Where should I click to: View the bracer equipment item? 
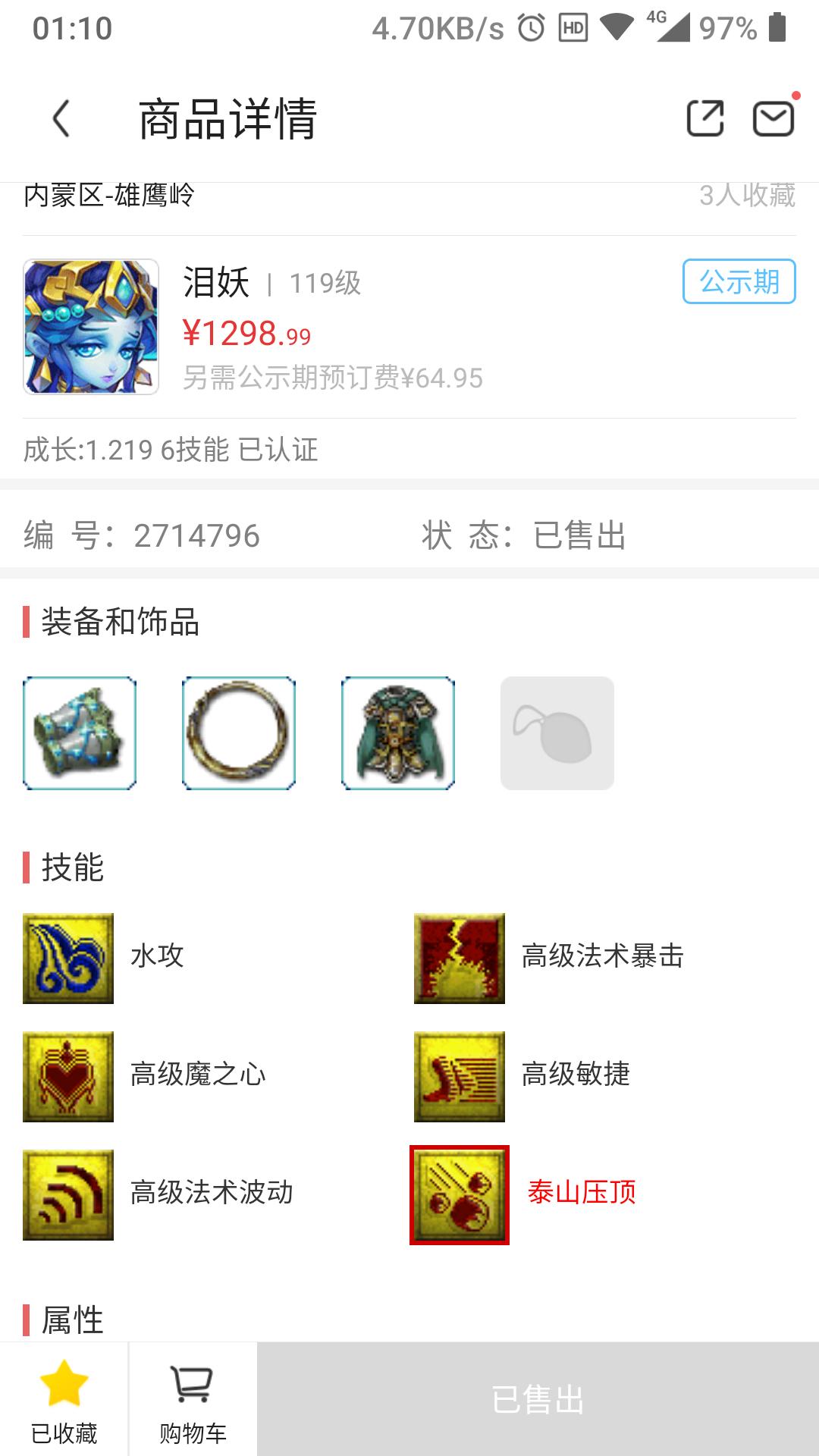coord(80,733)
